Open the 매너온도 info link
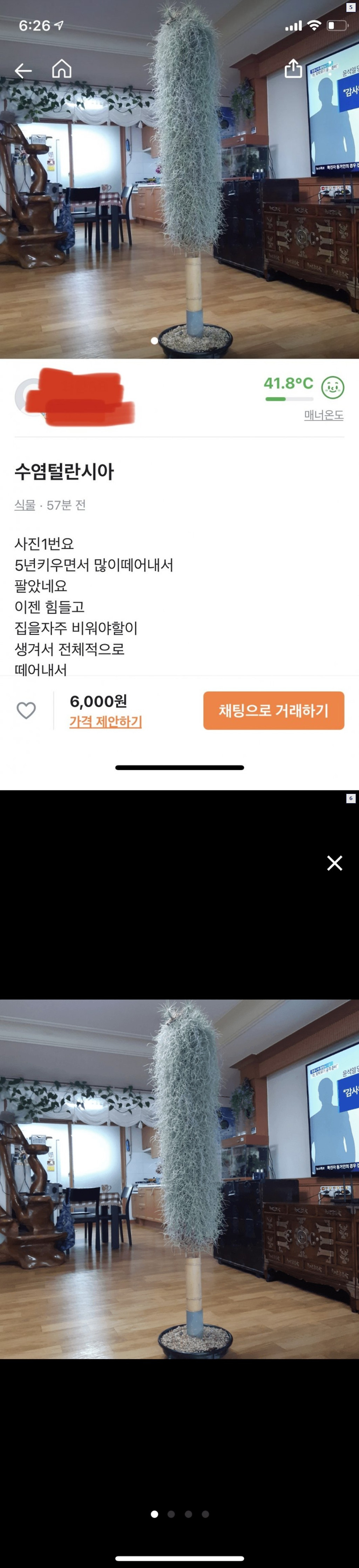359x1568 pixels. pos(324,415)
